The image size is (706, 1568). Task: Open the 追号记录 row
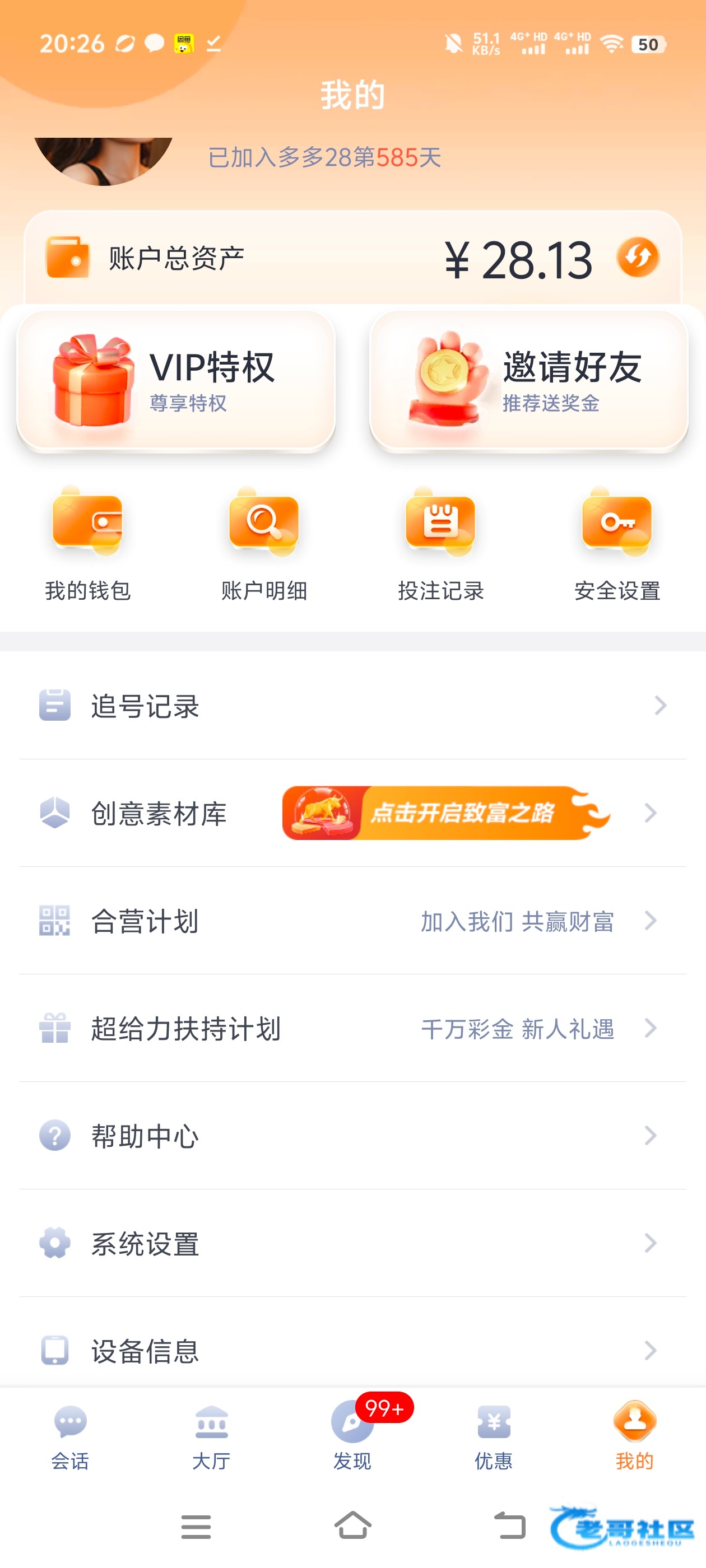pos(352,706)
